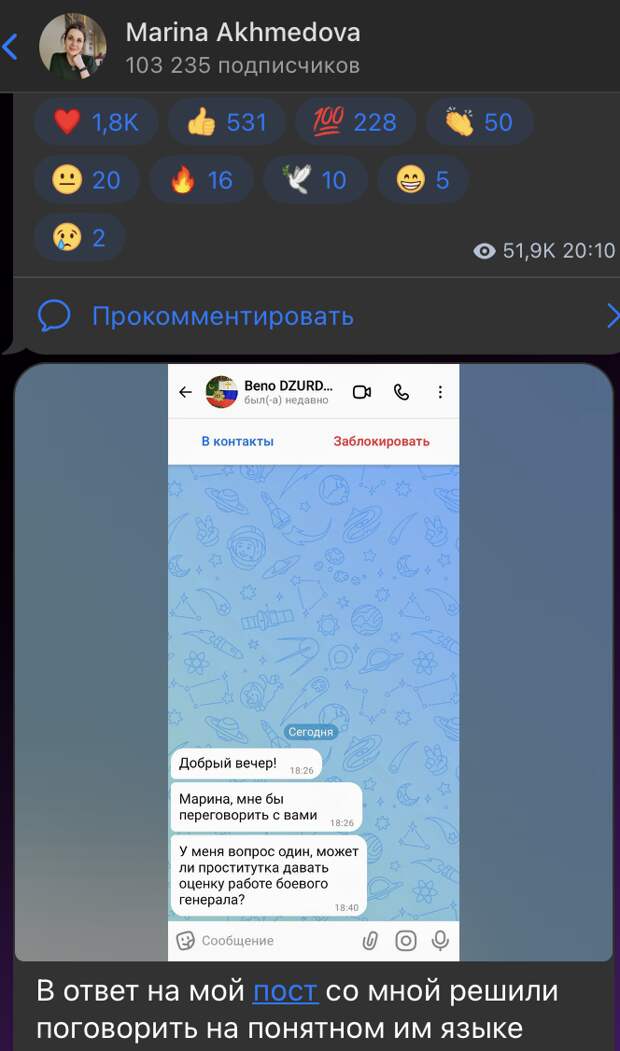
Task: Add neutral face reaction with 20
Action: click(x=86, y=179)
